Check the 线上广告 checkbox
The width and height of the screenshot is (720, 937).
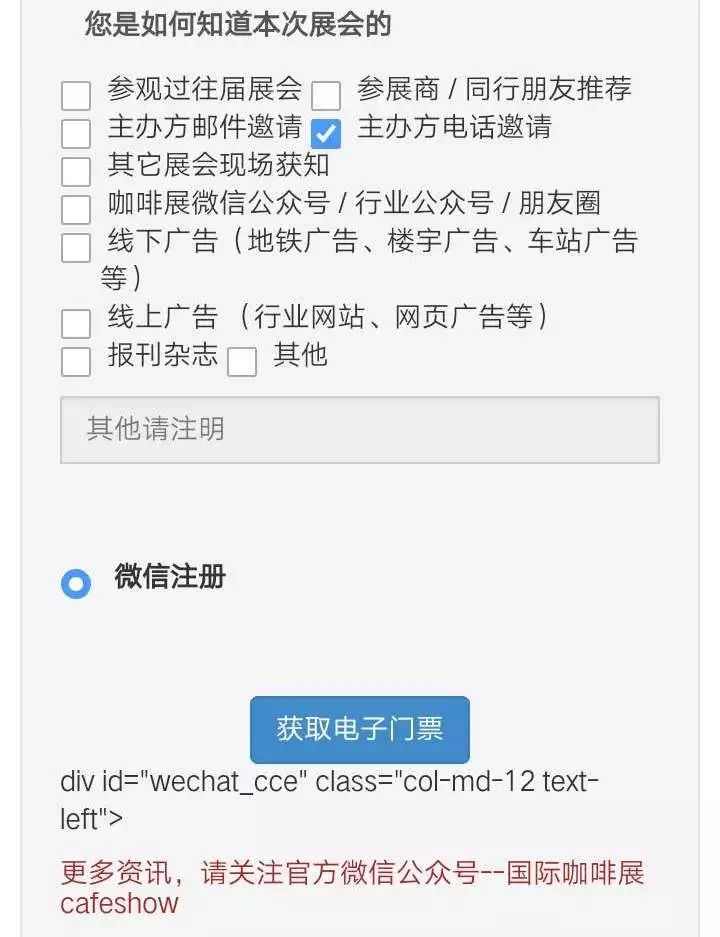click(x=76, y=324)
